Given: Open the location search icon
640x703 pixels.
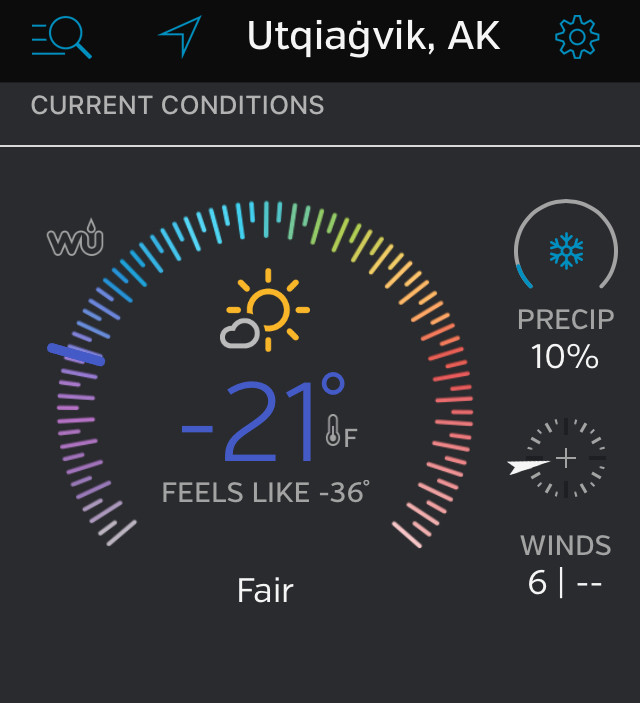Looking at the screenshot, I should tap(62, 37).
